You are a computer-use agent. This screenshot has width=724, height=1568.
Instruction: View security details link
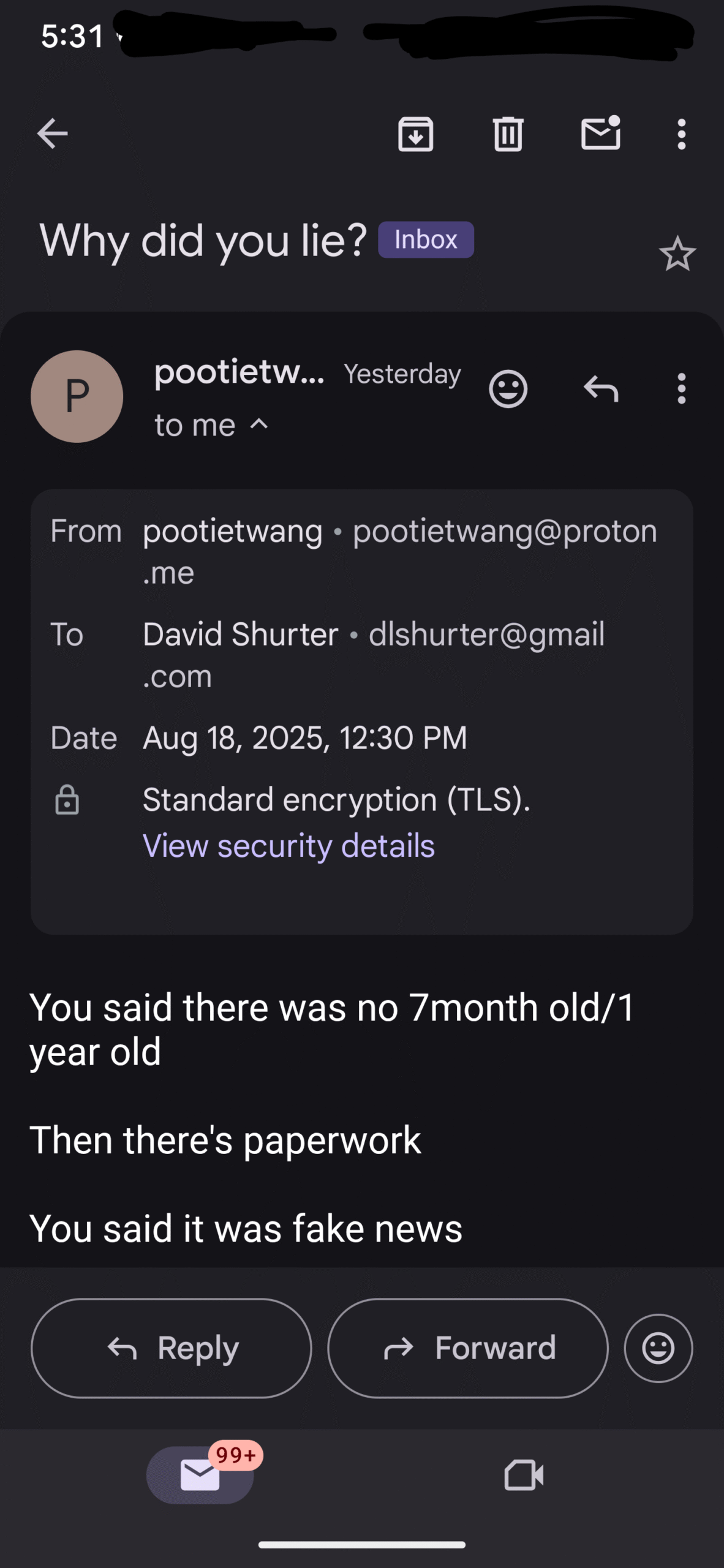pos(288,846)
